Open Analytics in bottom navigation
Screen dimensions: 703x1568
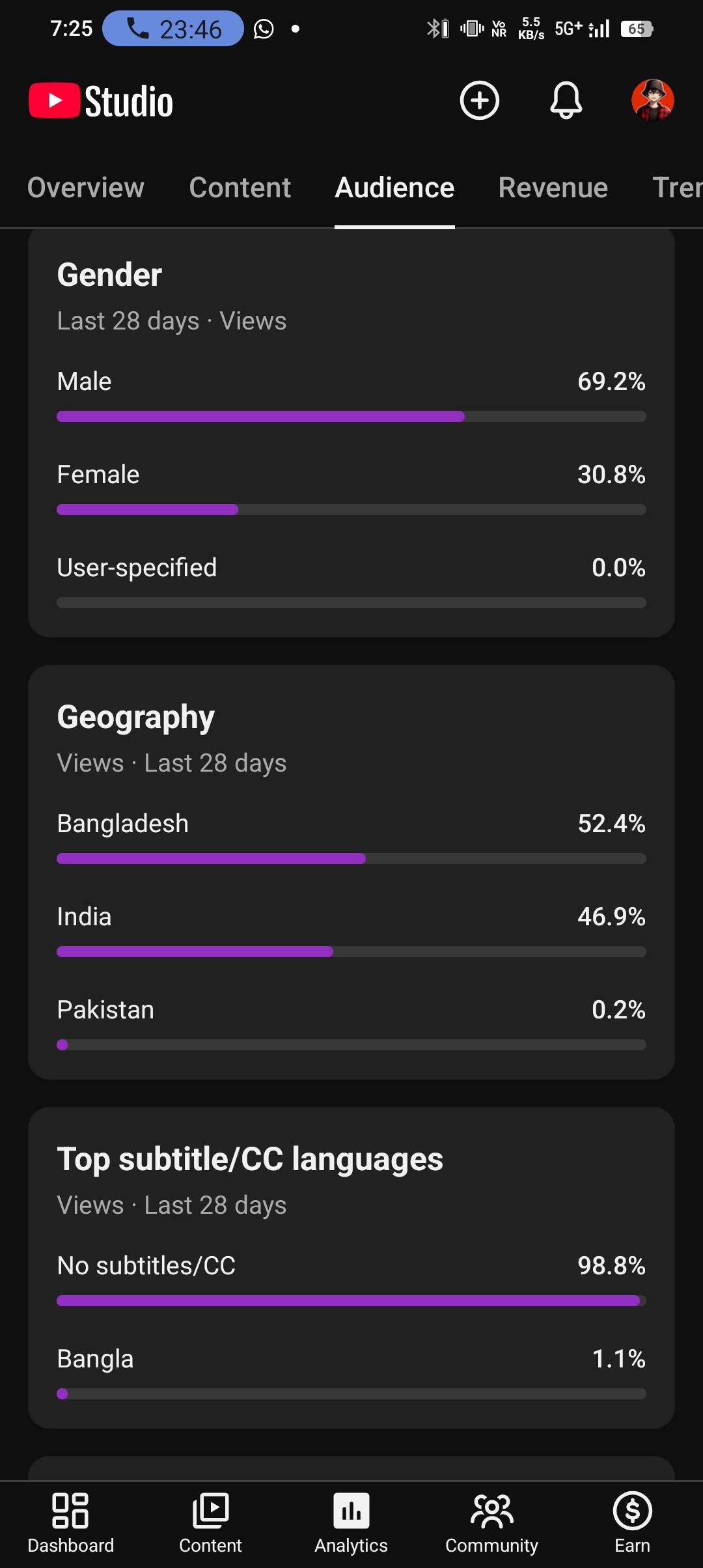click(x=351, y=1522)
